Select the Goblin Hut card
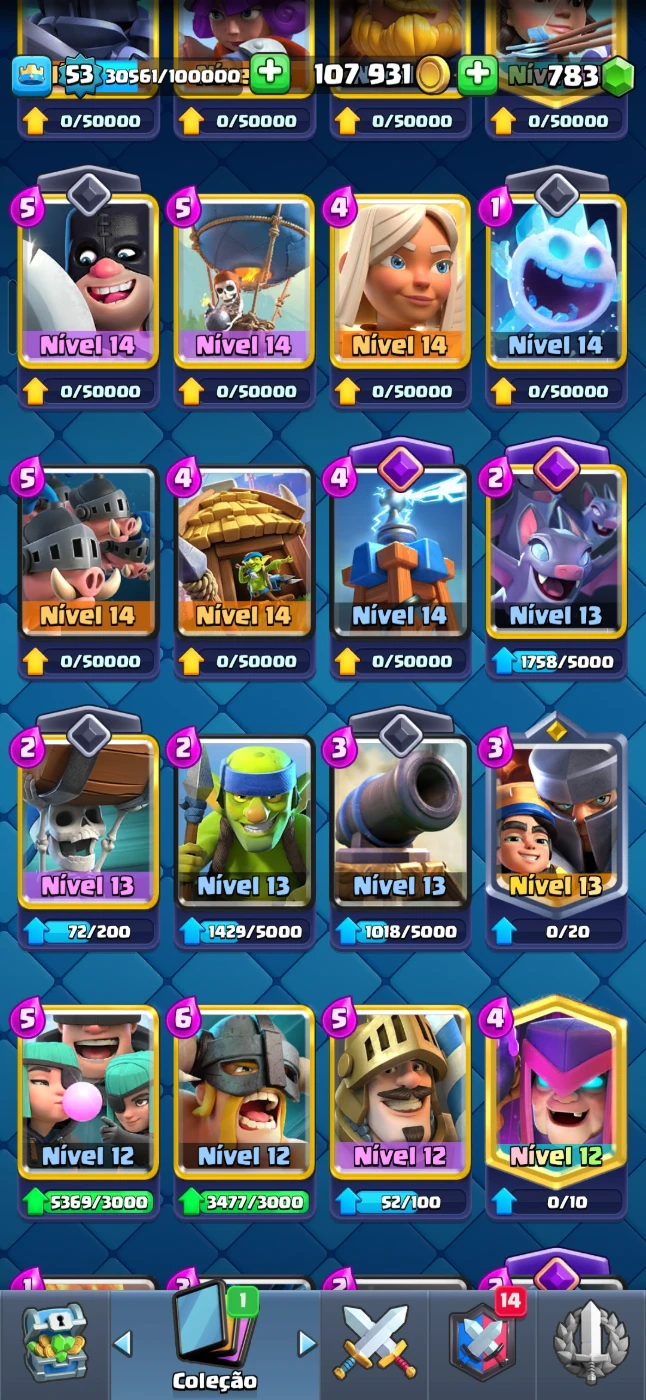646x1400 pixels. point(244,552)
